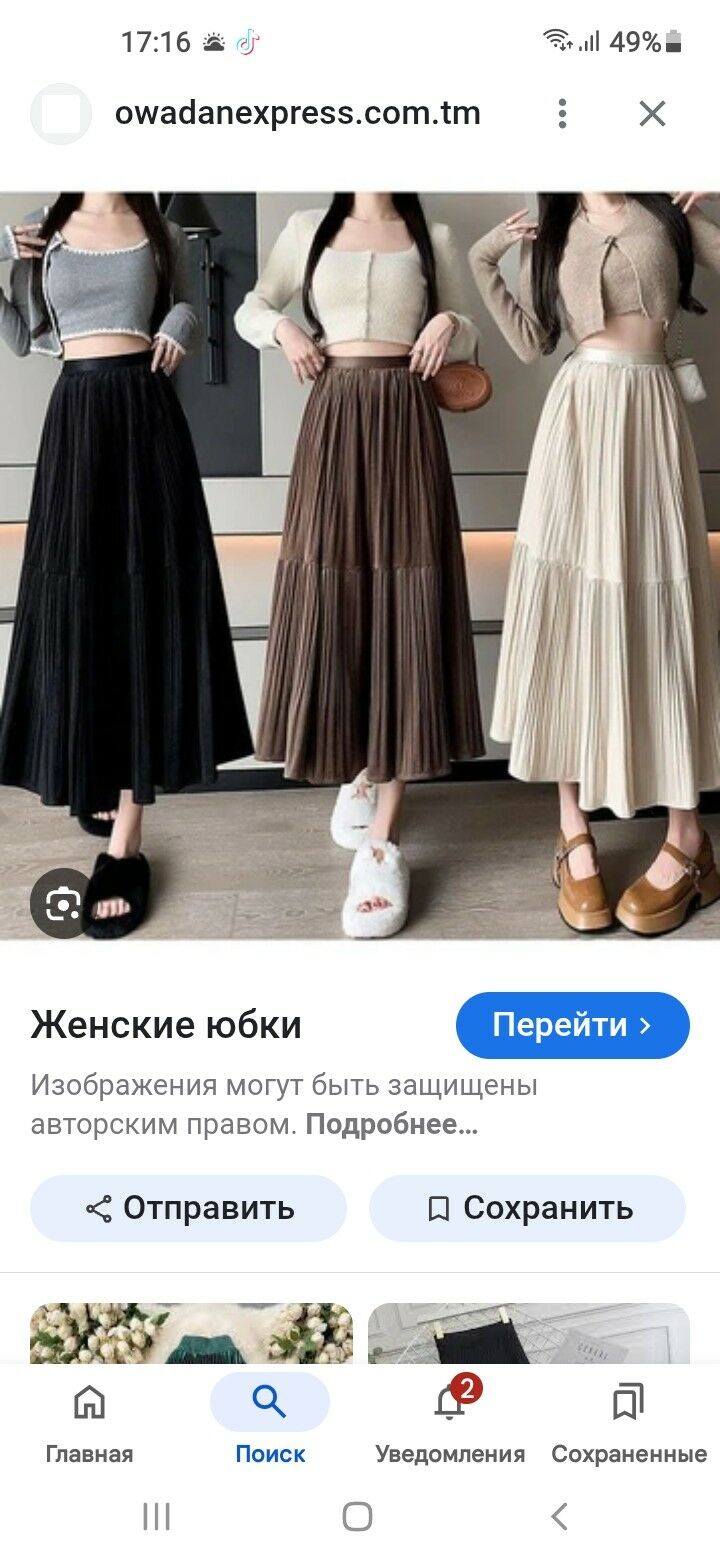Tap the owadanexpress.com.tm site header
720x1560 pixels.
click(x=297, y=114)
